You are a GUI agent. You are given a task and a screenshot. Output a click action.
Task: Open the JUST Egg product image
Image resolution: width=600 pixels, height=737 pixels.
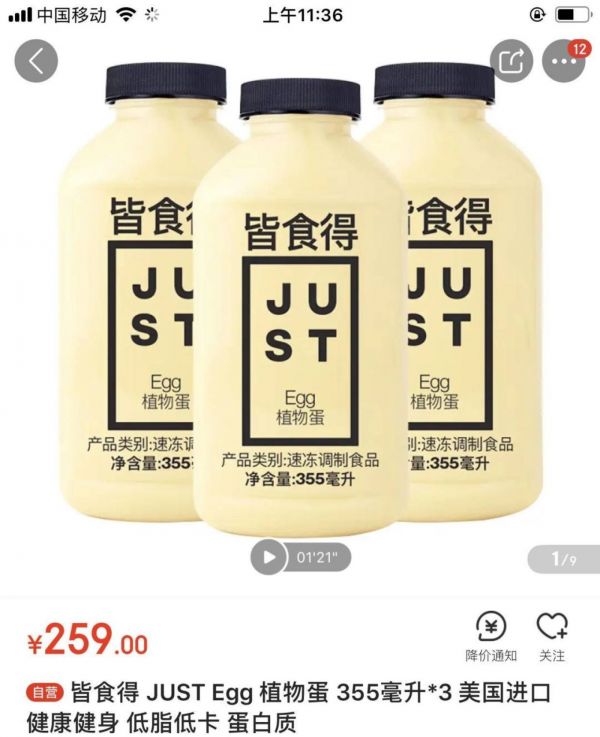300,300
